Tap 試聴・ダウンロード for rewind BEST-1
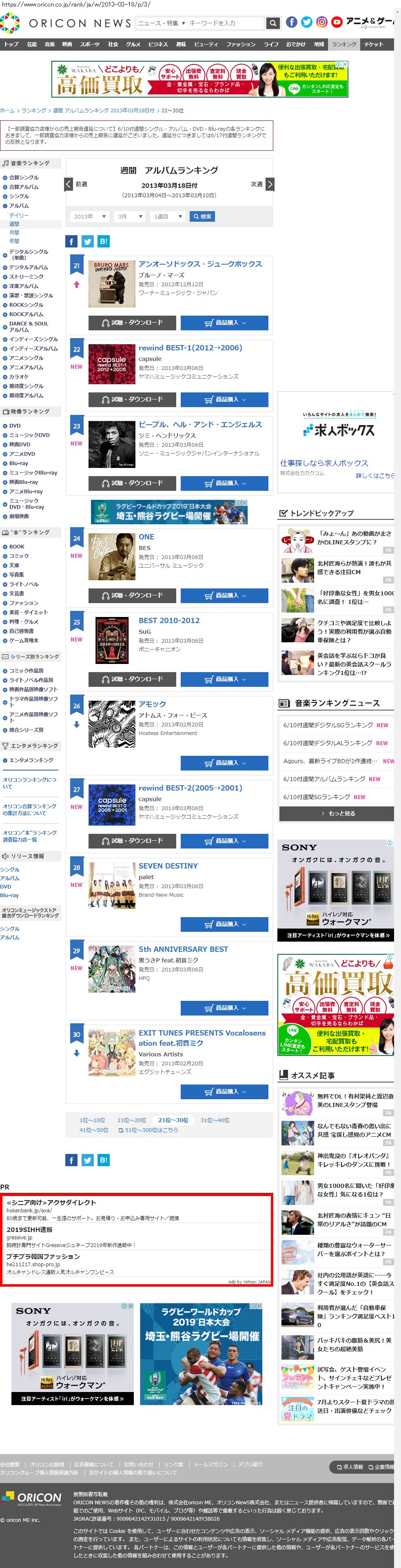This screenshot has width=401, height=1568. (x=132, y=399)
